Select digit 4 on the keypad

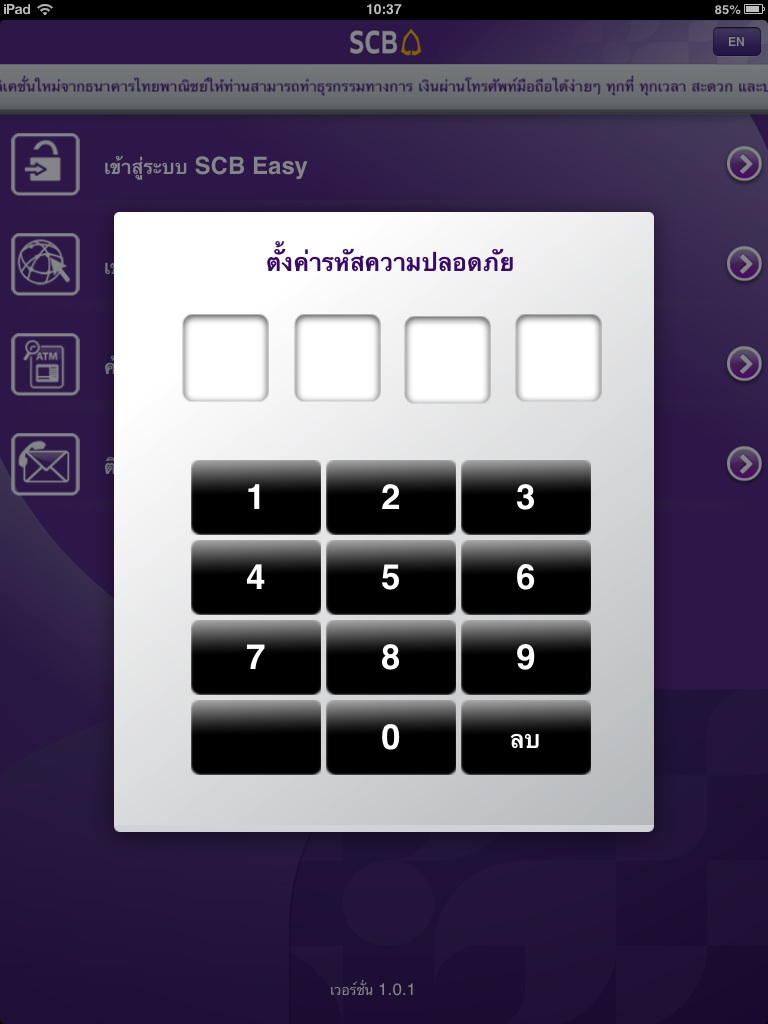pos(256,577)
